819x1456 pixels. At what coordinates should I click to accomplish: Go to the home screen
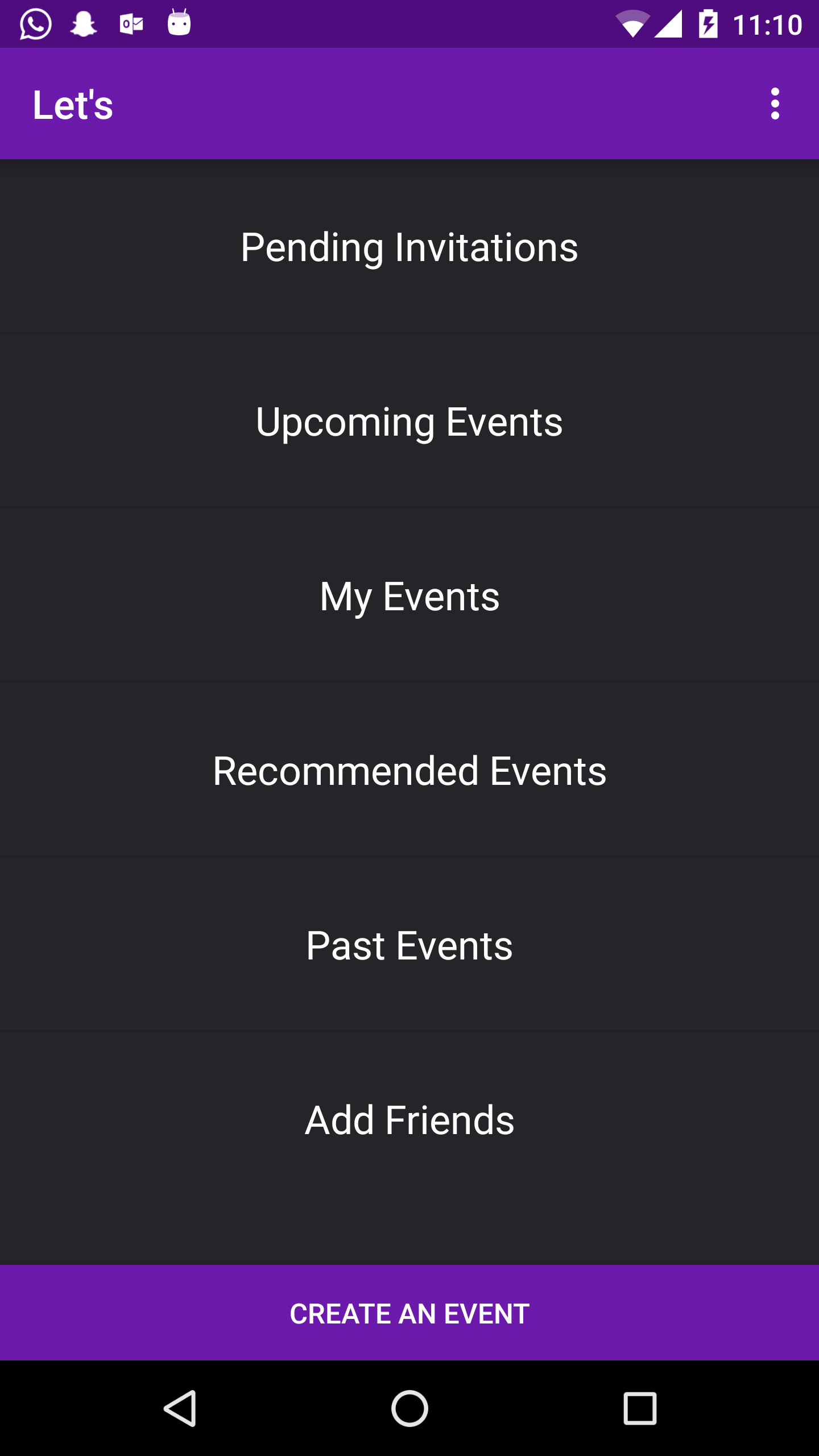pyautogui.click(x=409, y=1408)
